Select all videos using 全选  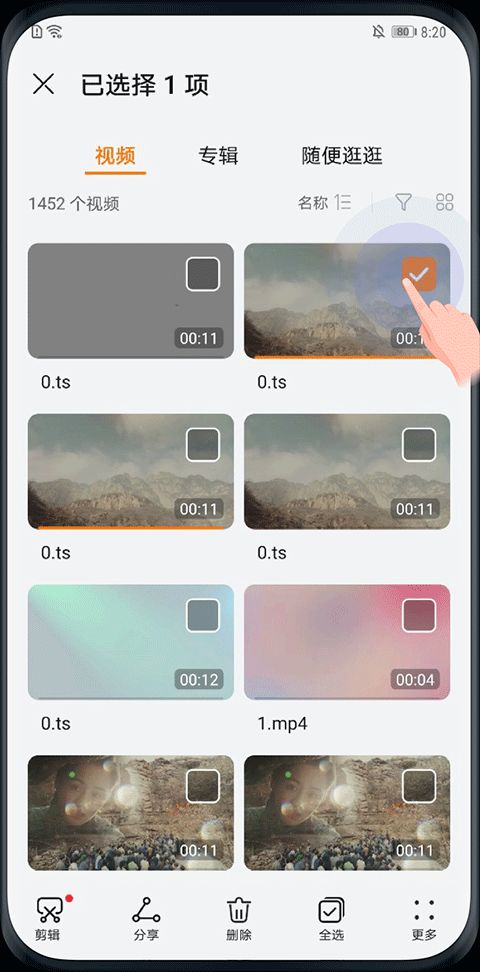coord(331,919)
